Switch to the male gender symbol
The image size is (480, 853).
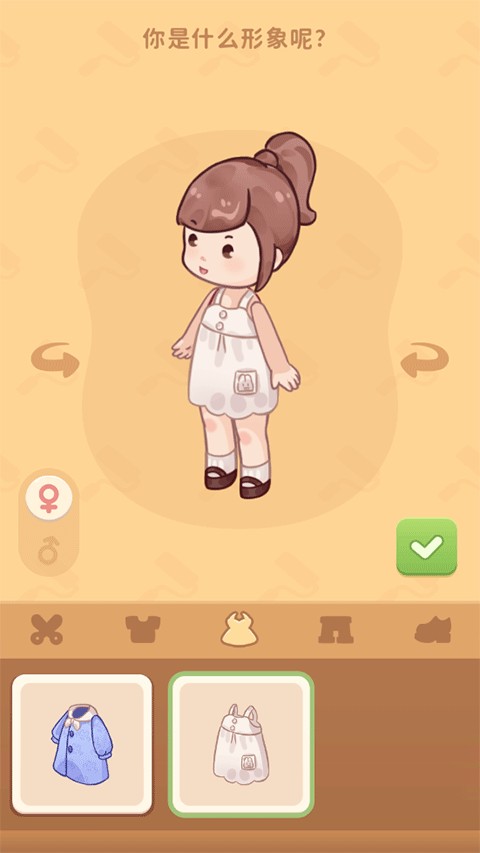[49, 549]
